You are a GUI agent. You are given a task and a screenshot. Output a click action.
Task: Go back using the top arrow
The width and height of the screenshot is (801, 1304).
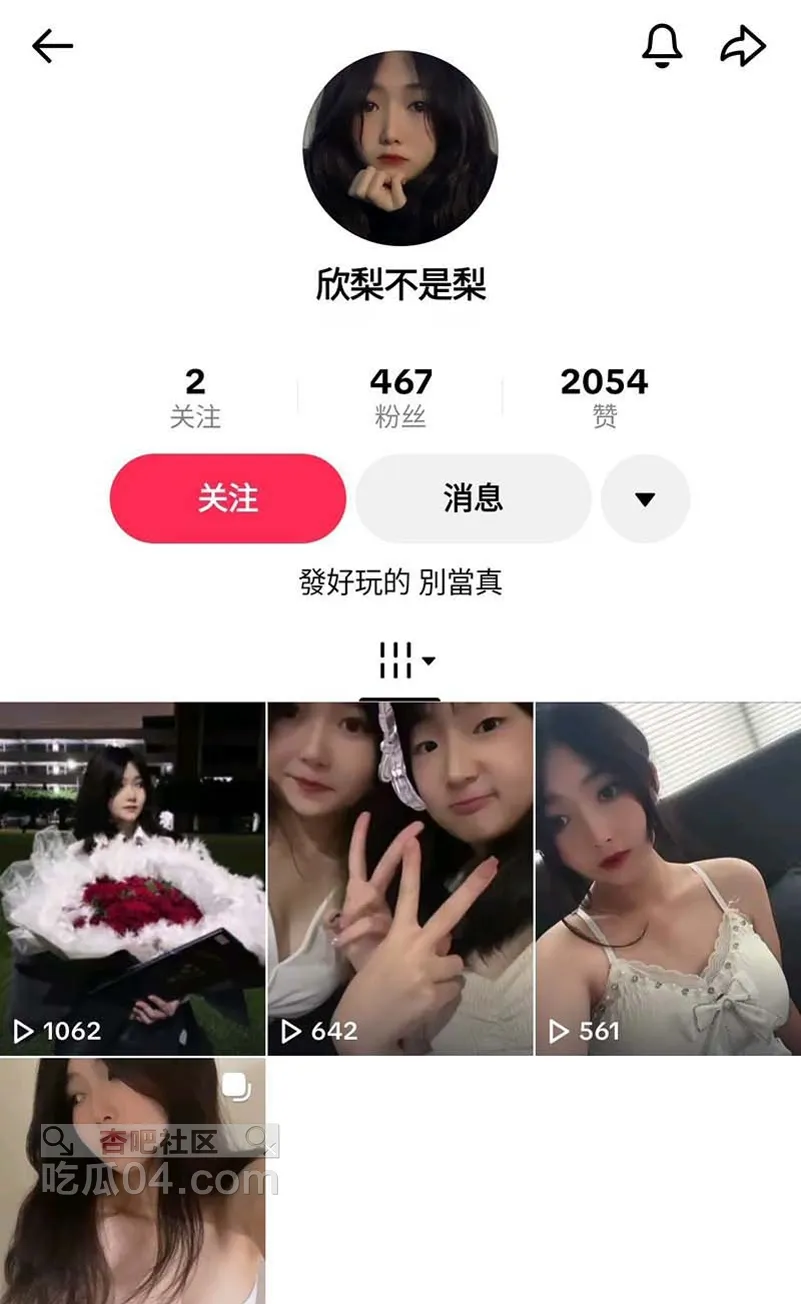[x=52, y=46]
